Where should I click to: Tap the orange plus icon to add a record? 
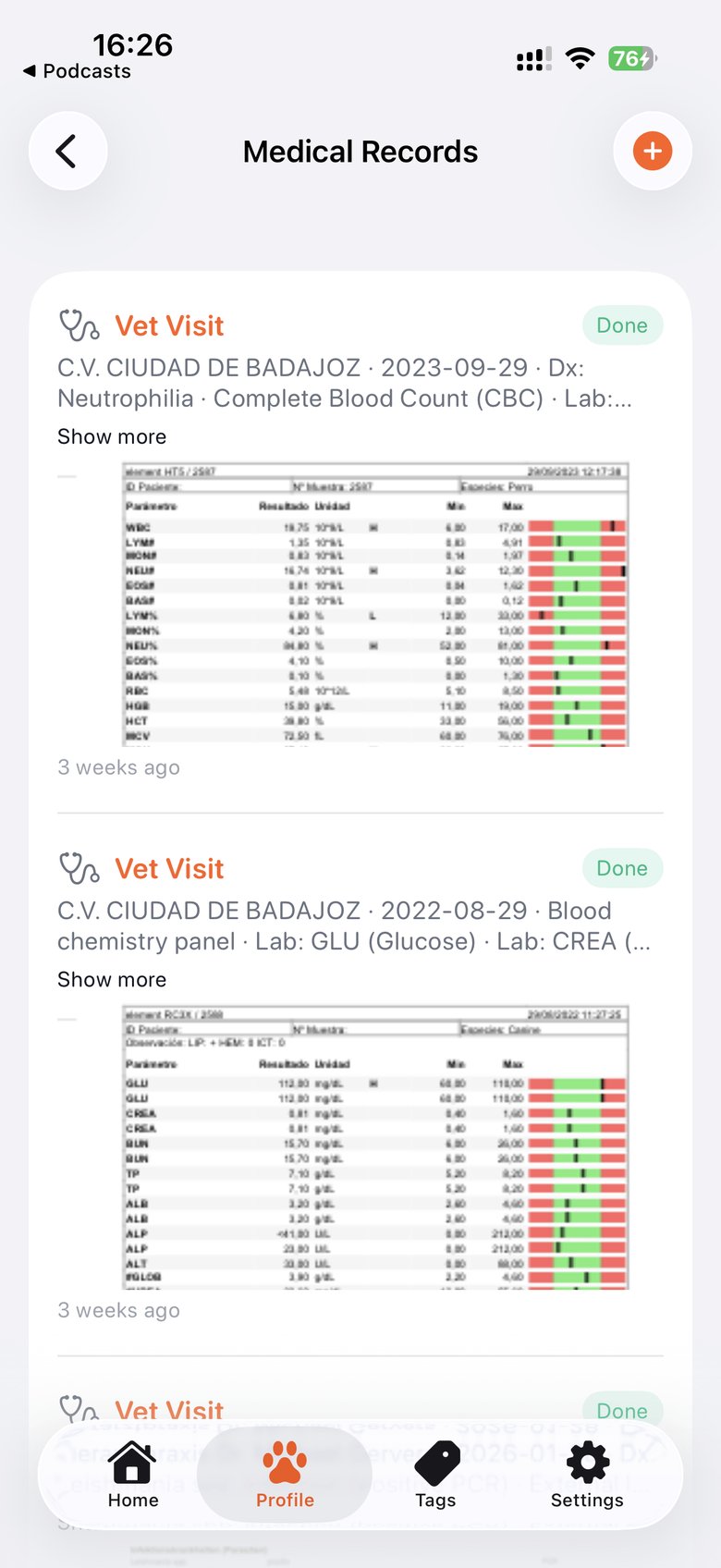pos(653,151)
